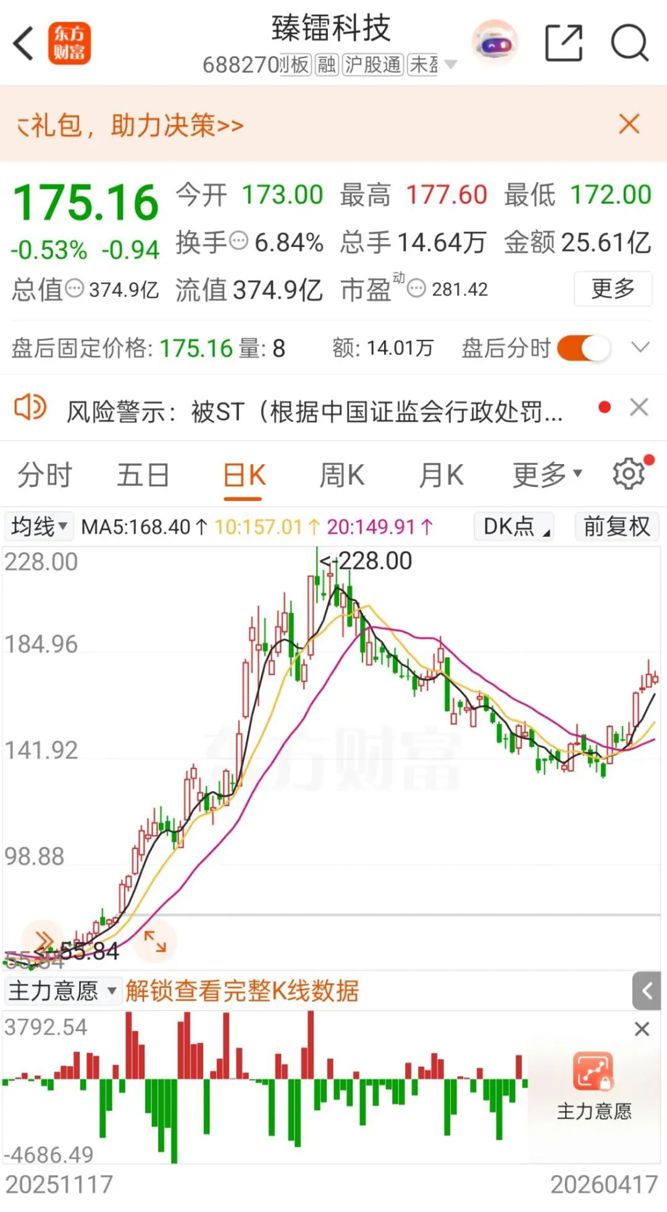Tap 更多 for more quote data
667x1212 pixels.
click(x=613, y=289)
